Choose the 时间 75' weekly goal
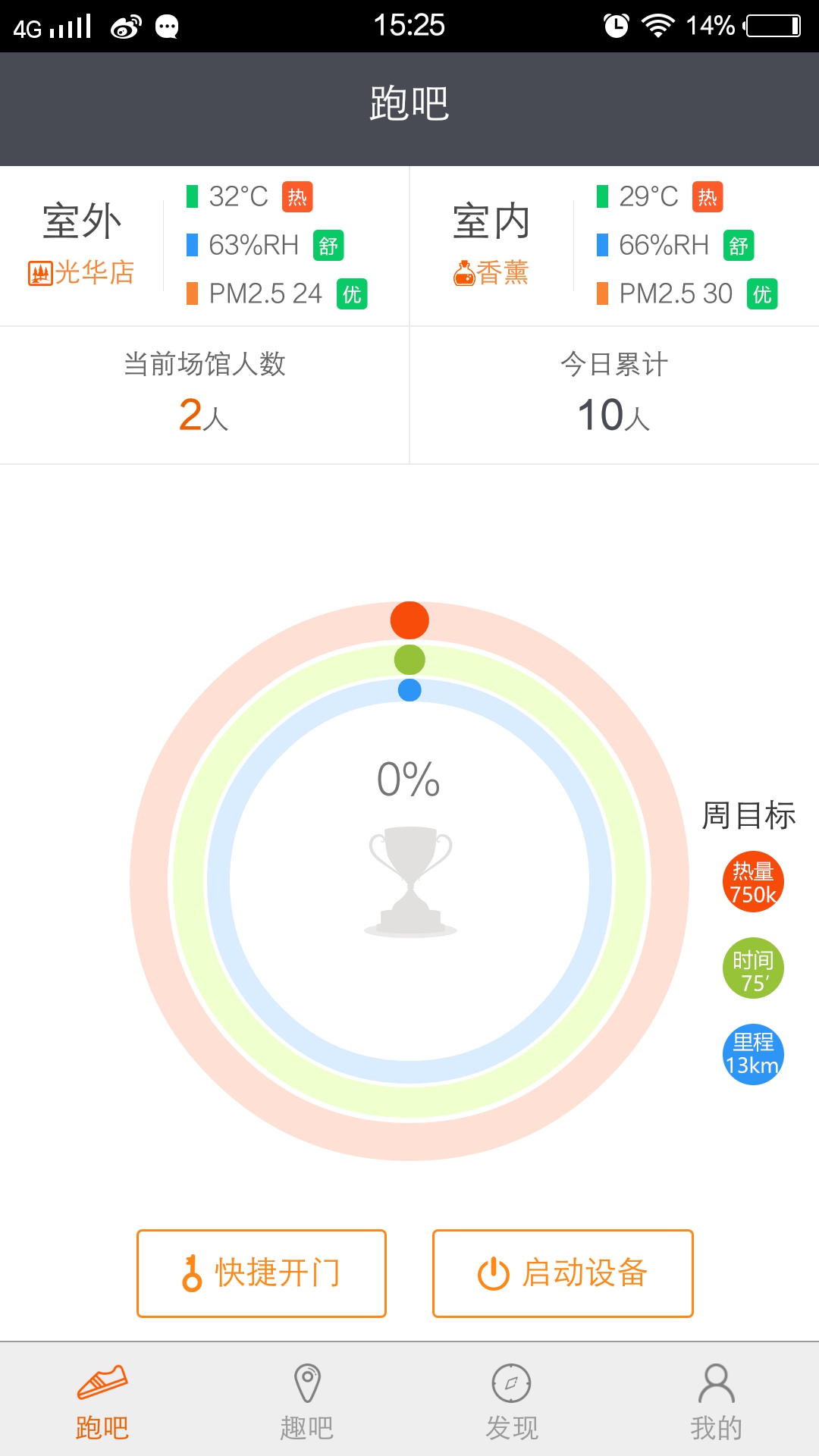819x1456 pixels. pyautogui.click(x=752, y=968)
